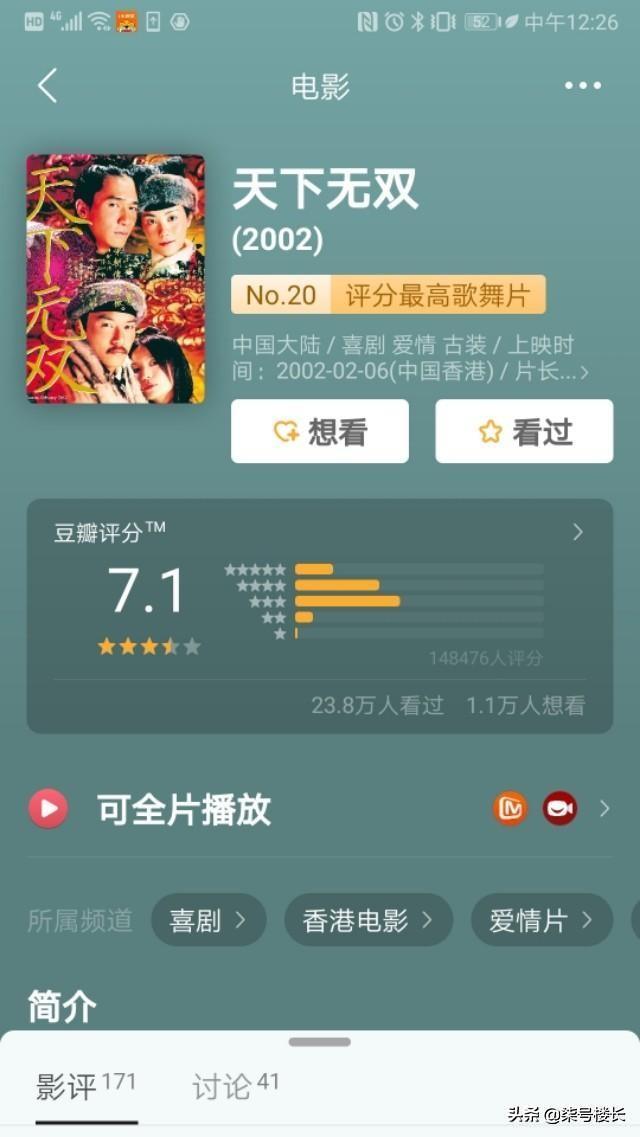
Task: Mark movie as 想看
Action: click(320, 431)
